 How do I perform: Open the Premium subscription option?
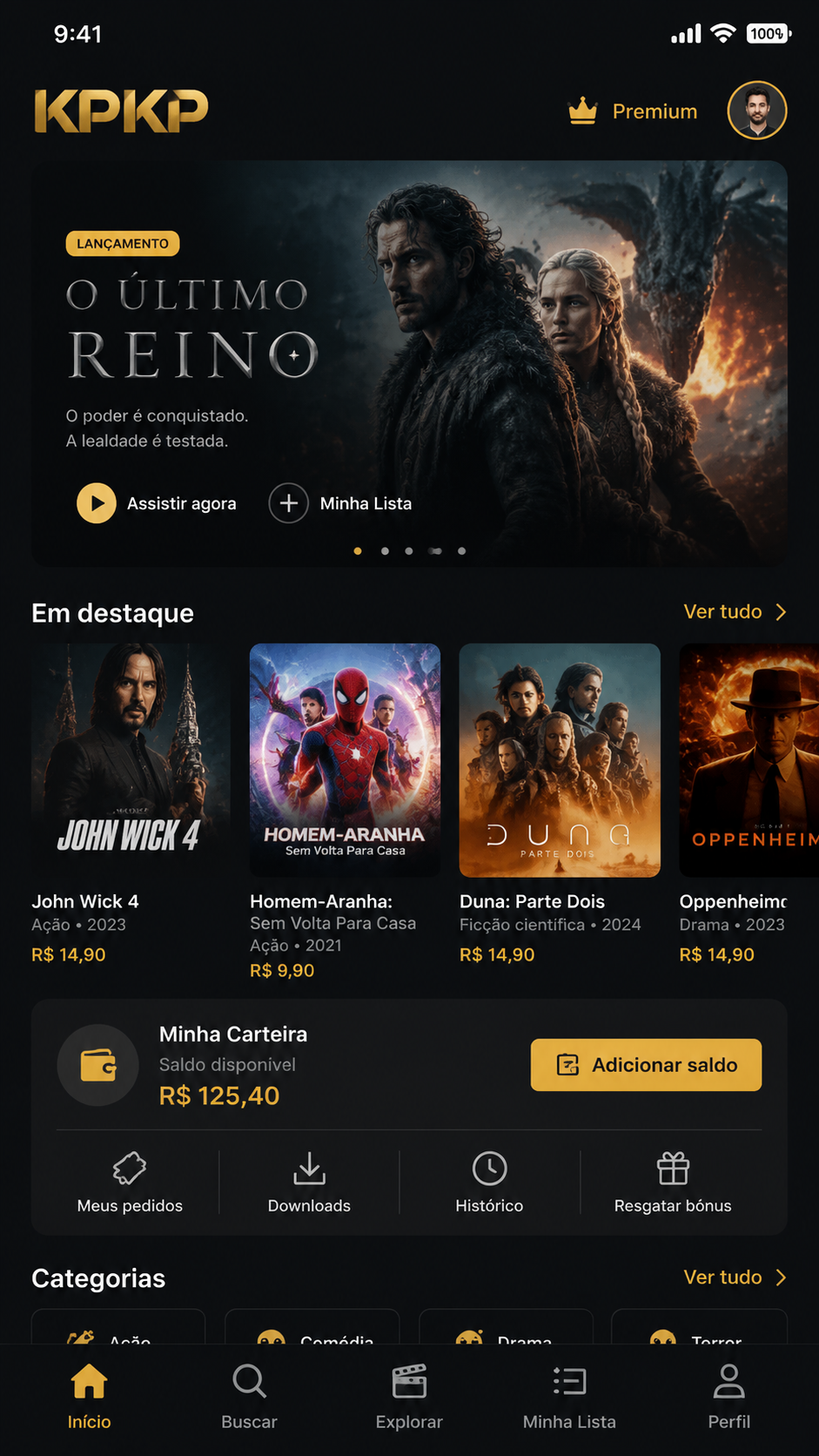click(633, 111)
